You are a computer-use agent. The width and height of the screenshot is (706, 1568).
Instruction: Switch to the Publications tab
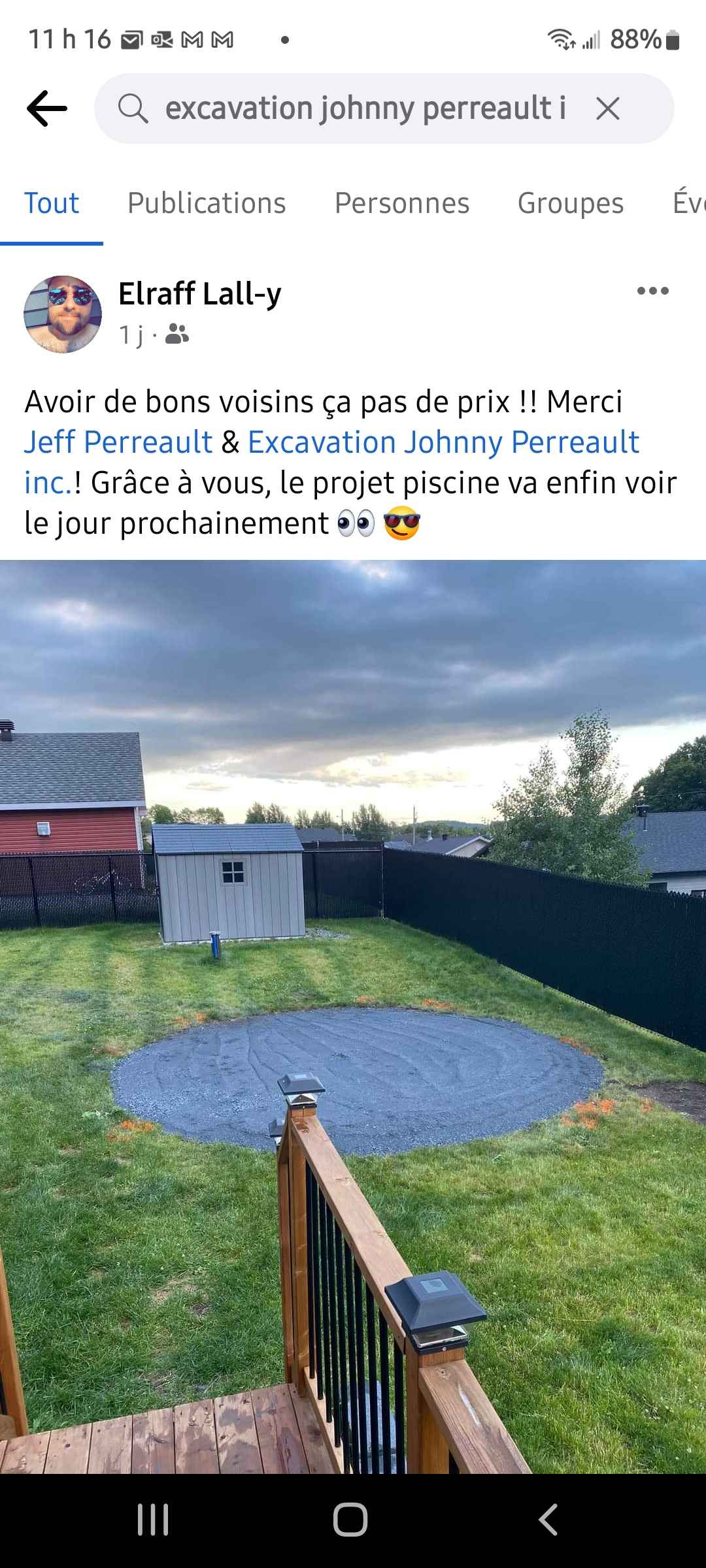207,203
